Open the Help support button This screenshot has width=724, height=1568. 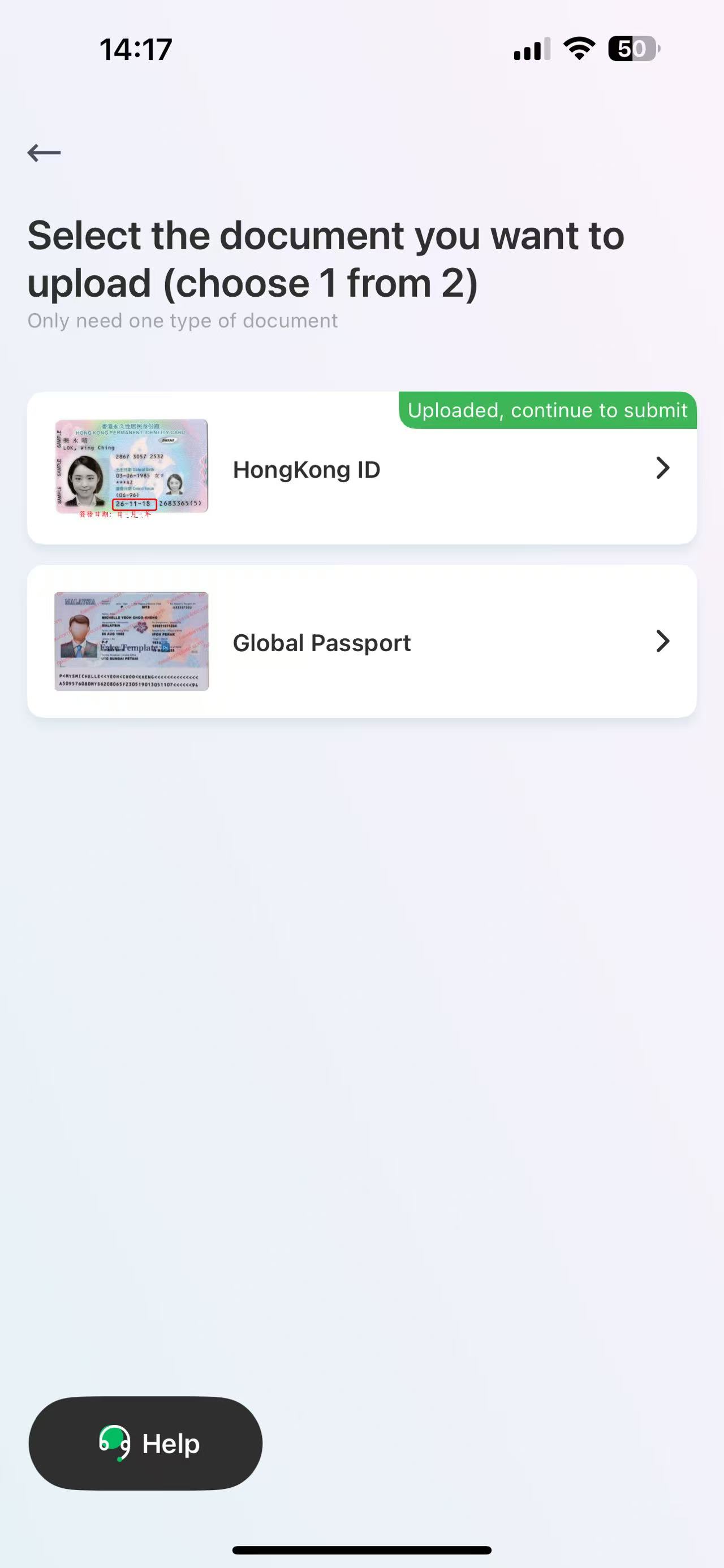click(145, 1443)
